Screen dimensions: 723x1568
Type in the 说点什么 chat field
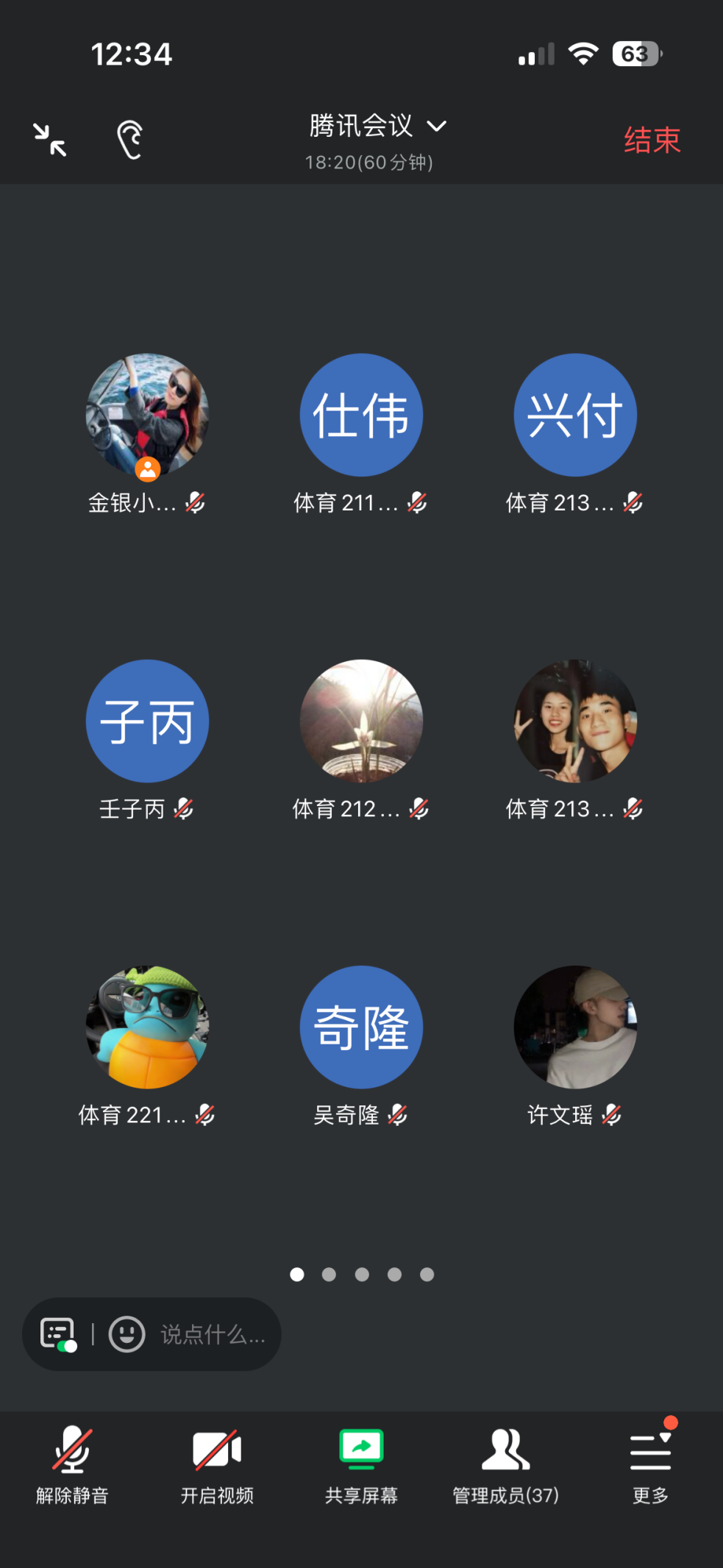[x=213, y=1334]
